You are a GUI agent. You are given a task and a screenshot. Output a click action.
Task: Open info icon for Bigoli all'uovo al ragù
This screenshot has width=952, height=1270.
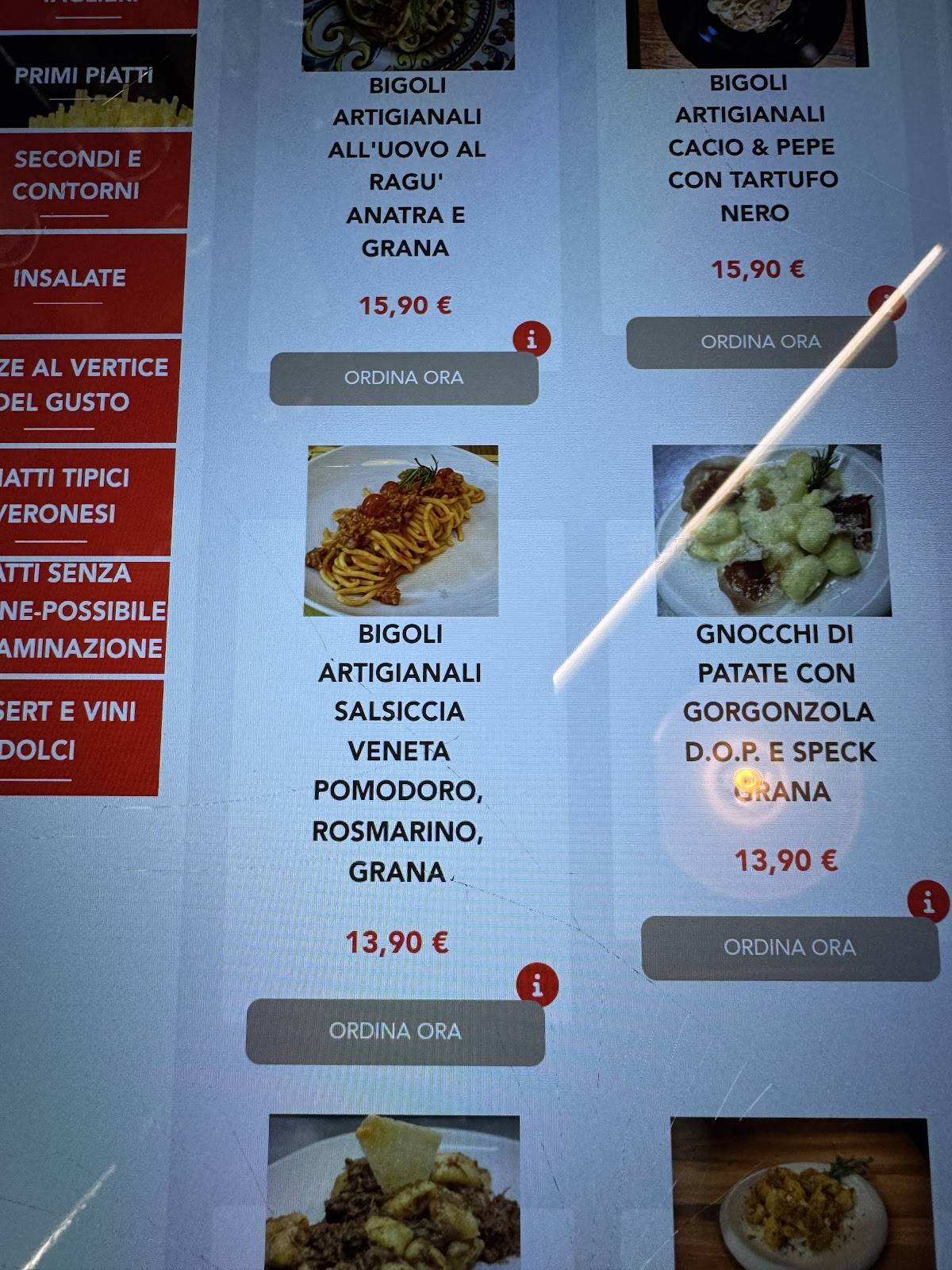530,340
